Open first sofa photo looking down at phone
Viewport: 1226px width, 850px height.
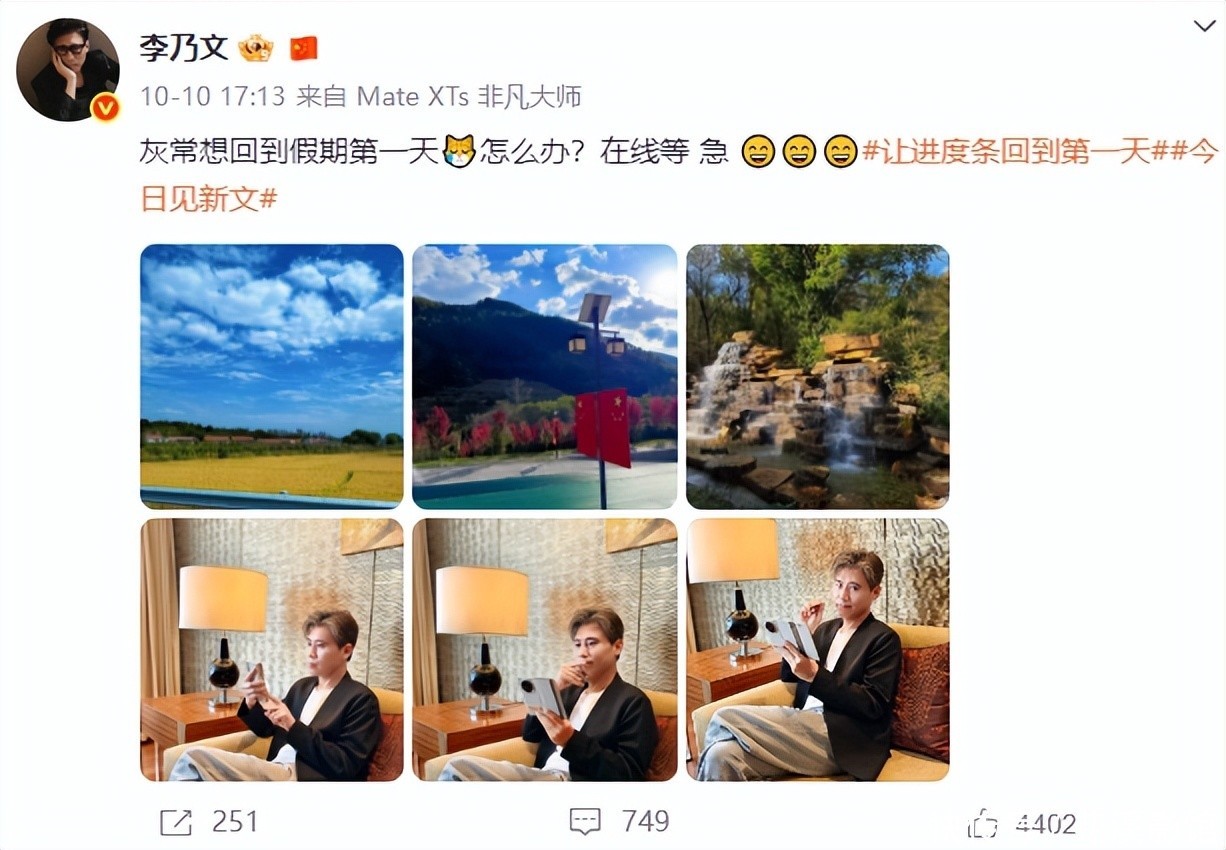271,649
